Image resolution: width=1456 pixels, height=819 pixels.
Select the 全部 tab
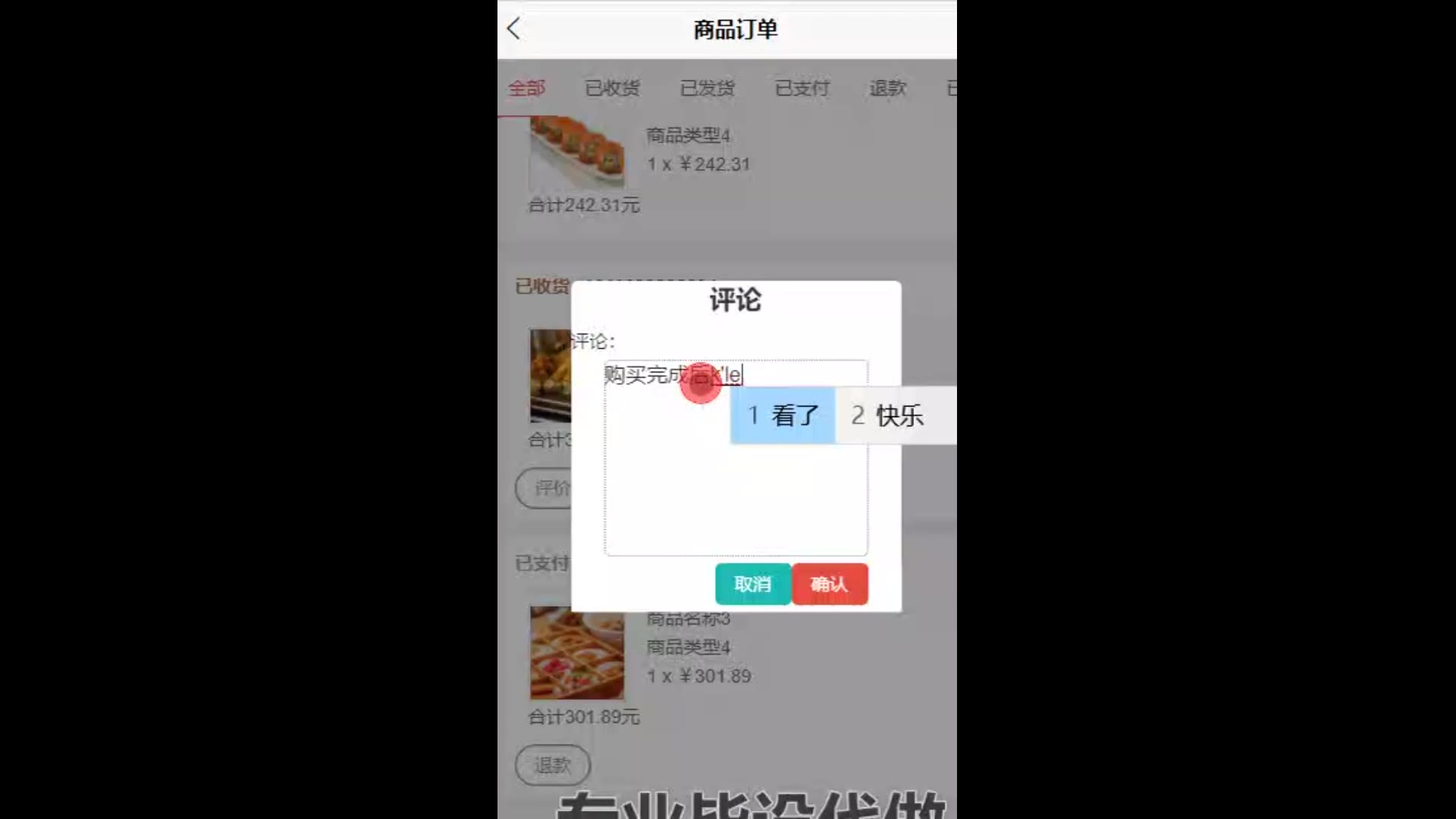point(526,88)
